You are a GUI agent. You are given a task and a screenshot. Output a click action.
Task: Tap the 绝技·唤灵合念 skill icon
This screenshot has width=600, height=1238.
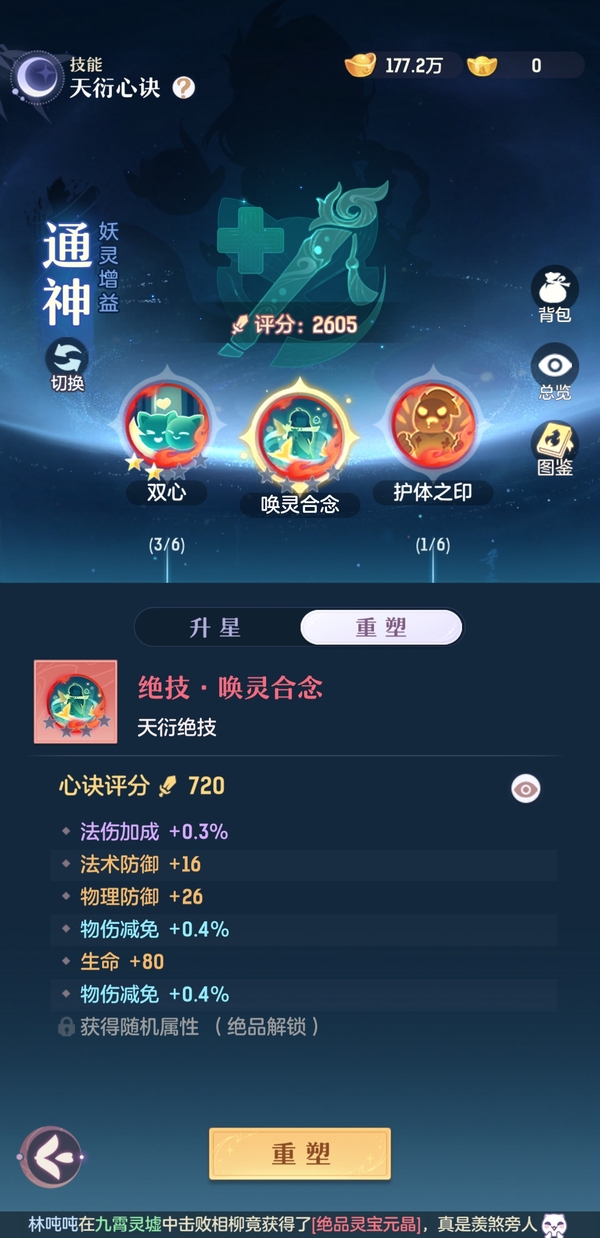tap(76, 702)
